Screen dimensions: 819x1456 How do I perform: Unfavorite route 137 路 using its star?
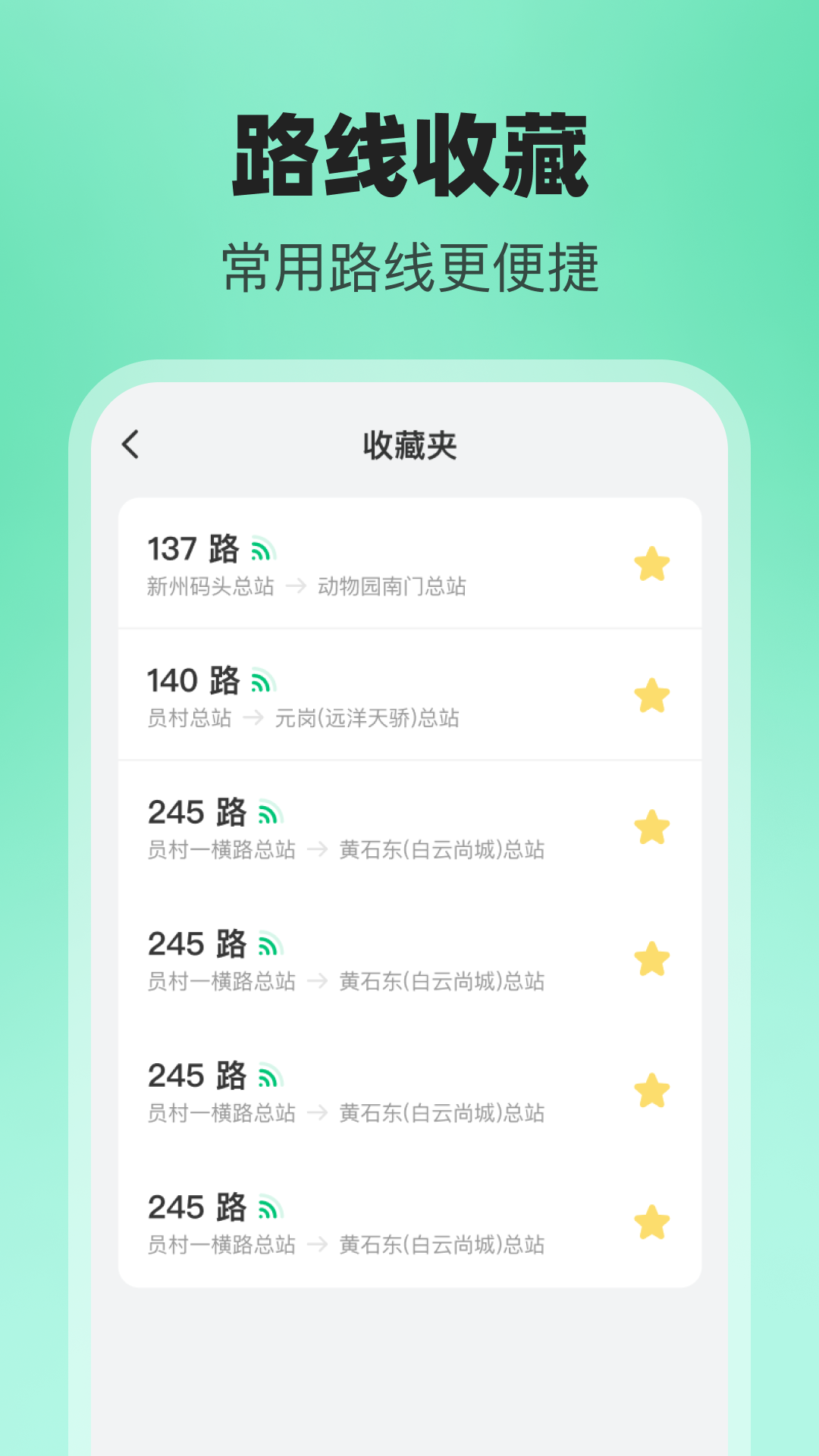651,564
